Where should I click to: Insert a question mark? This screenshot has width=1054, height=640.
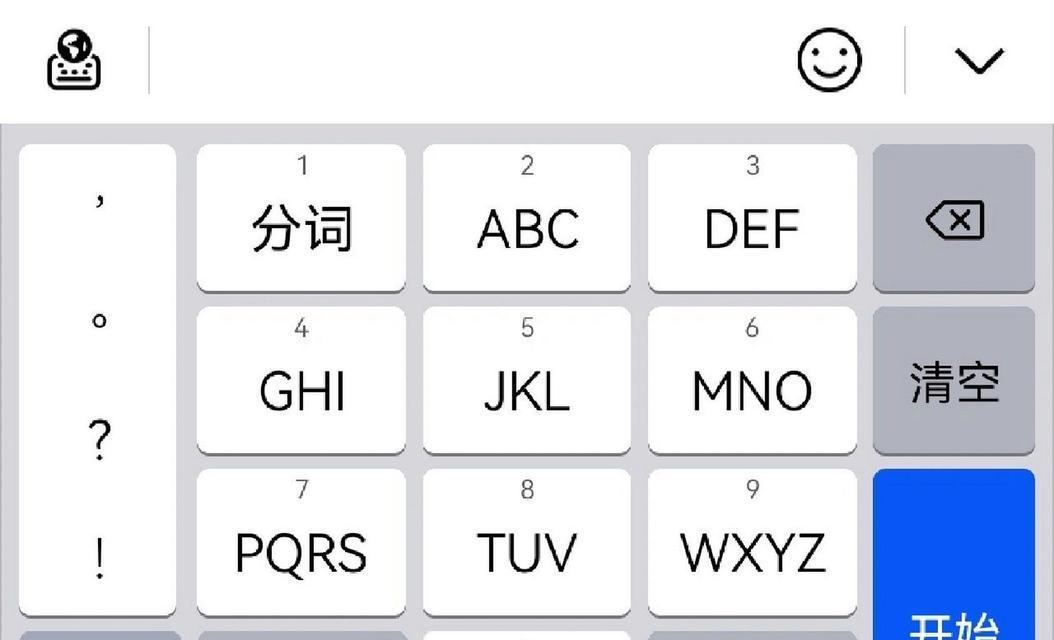click(x=98, y=440)
